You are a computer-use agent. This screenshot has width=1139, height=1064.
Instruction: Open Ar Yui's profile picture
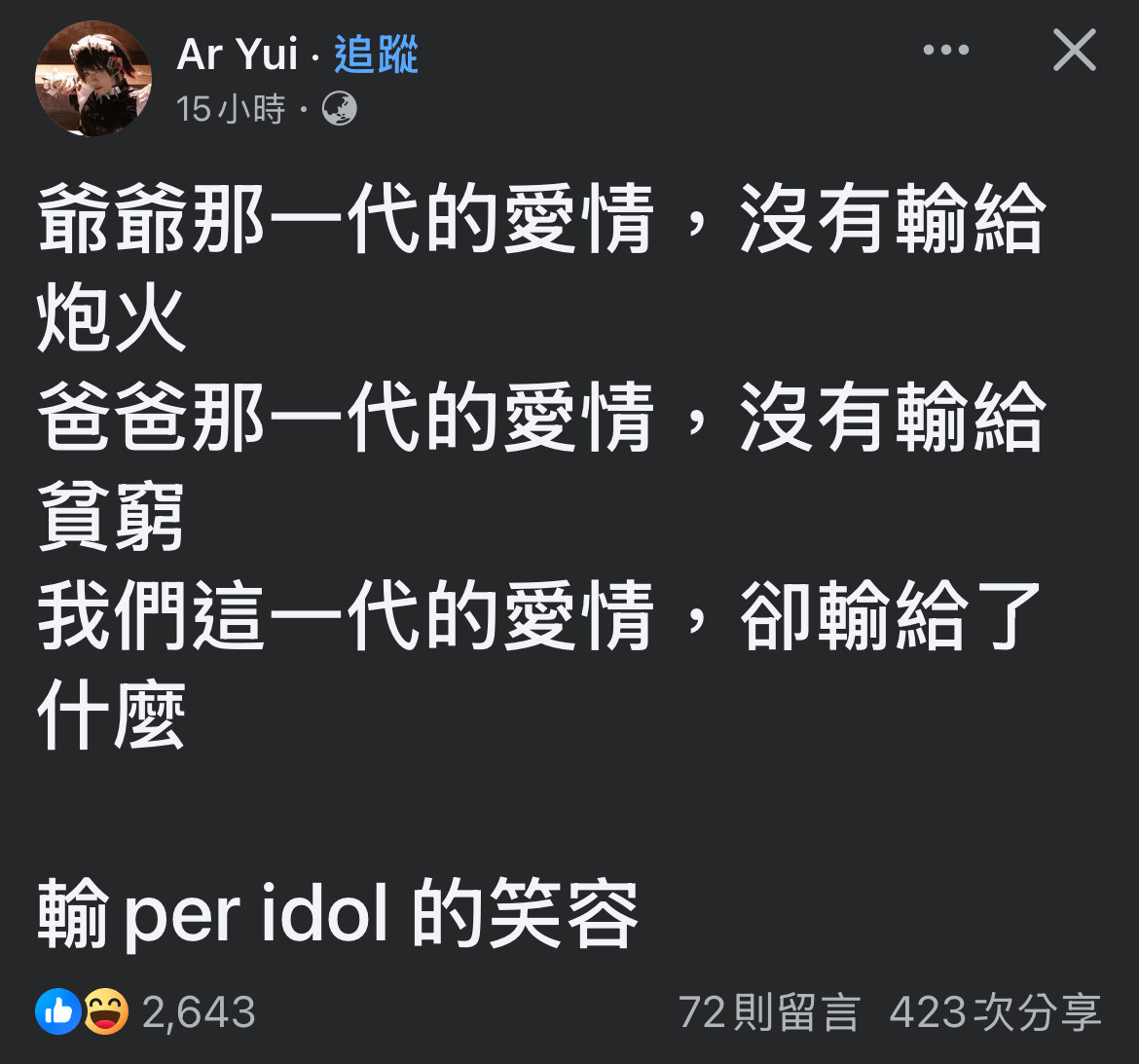pos(93,79)
